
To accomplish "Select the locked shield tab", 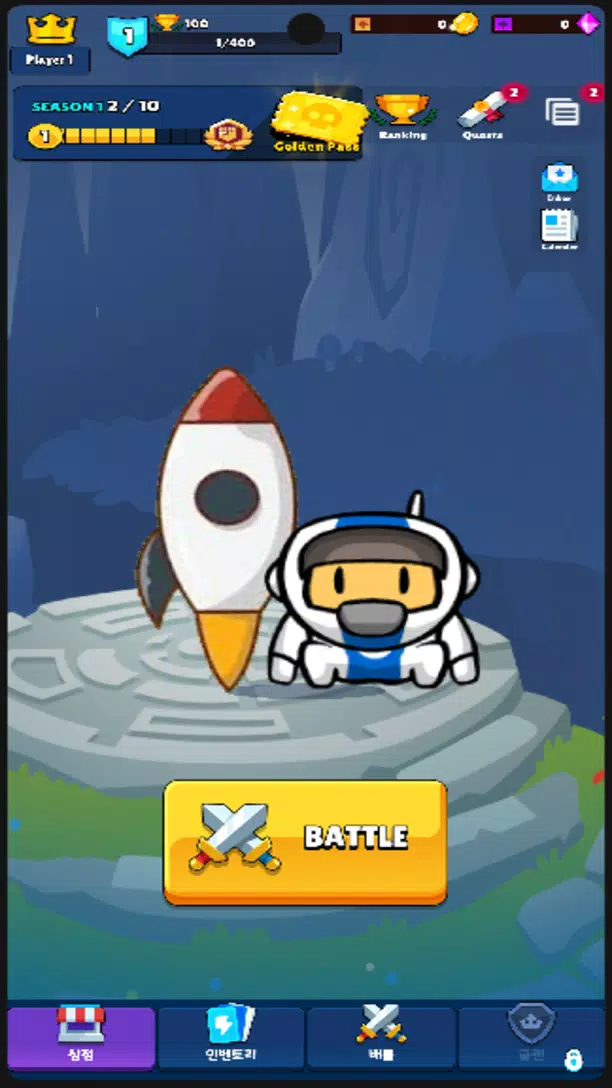I will point(531,1037).
